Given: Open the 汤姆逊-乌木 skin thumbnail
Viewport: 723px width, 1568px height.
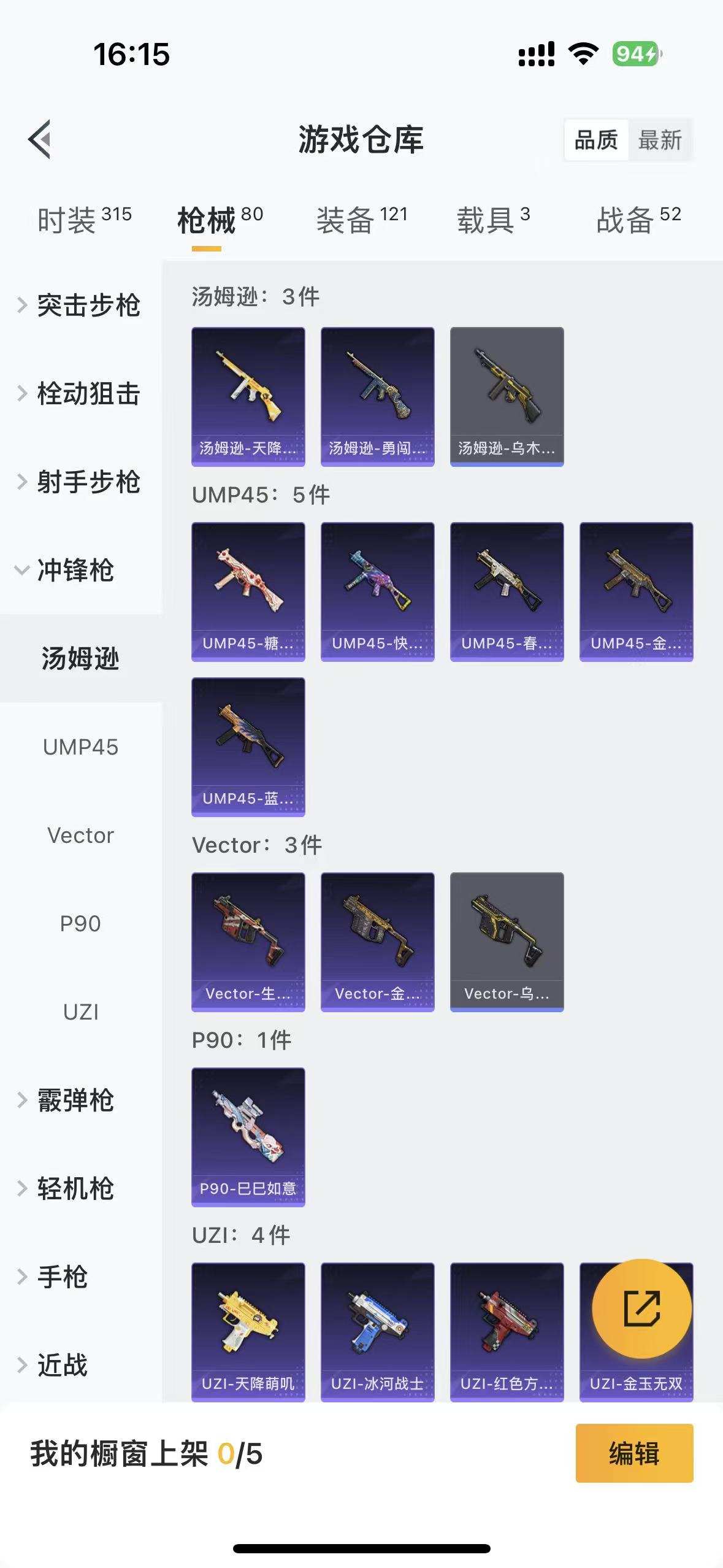Looking at the screenshot, I should tap(507, 393).
